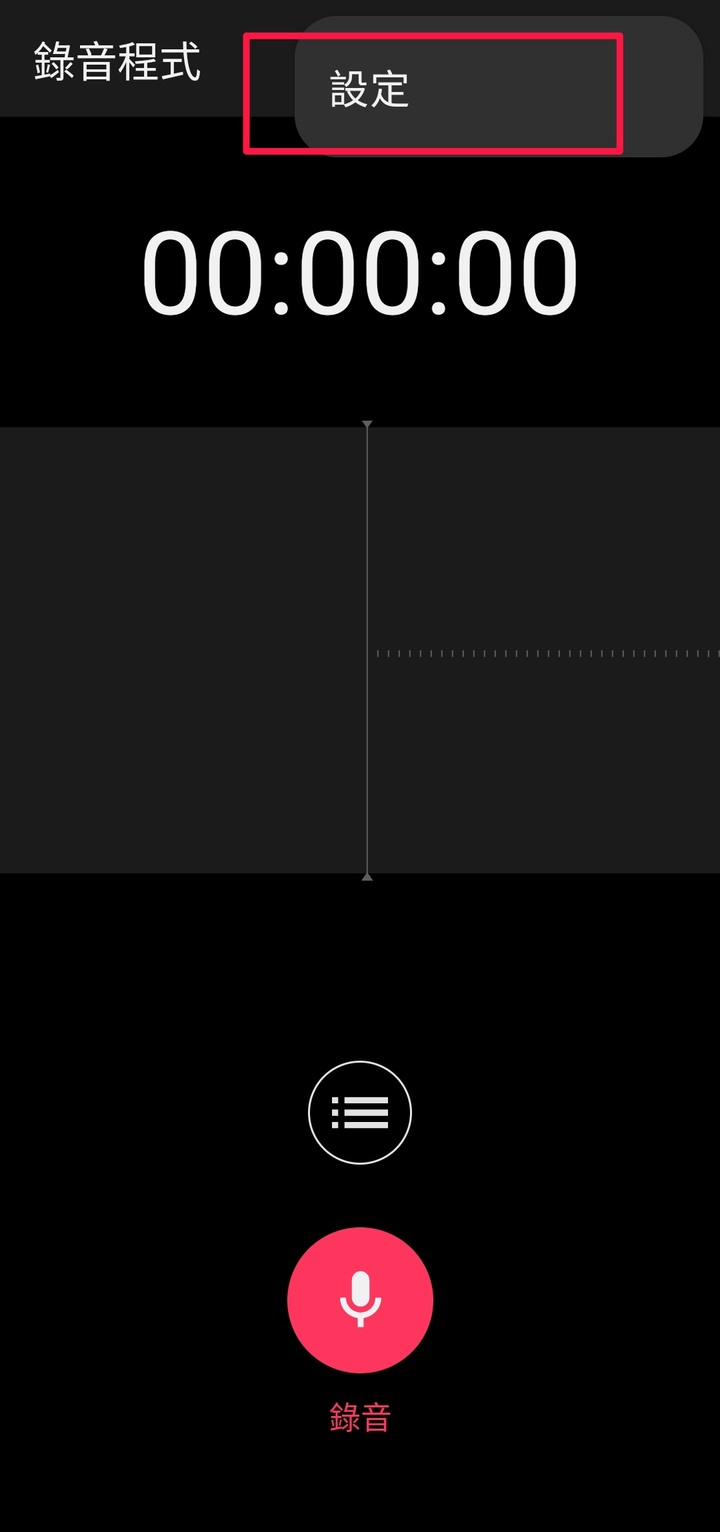
Task: Open the recordings list
Action: coord(360,1112)
